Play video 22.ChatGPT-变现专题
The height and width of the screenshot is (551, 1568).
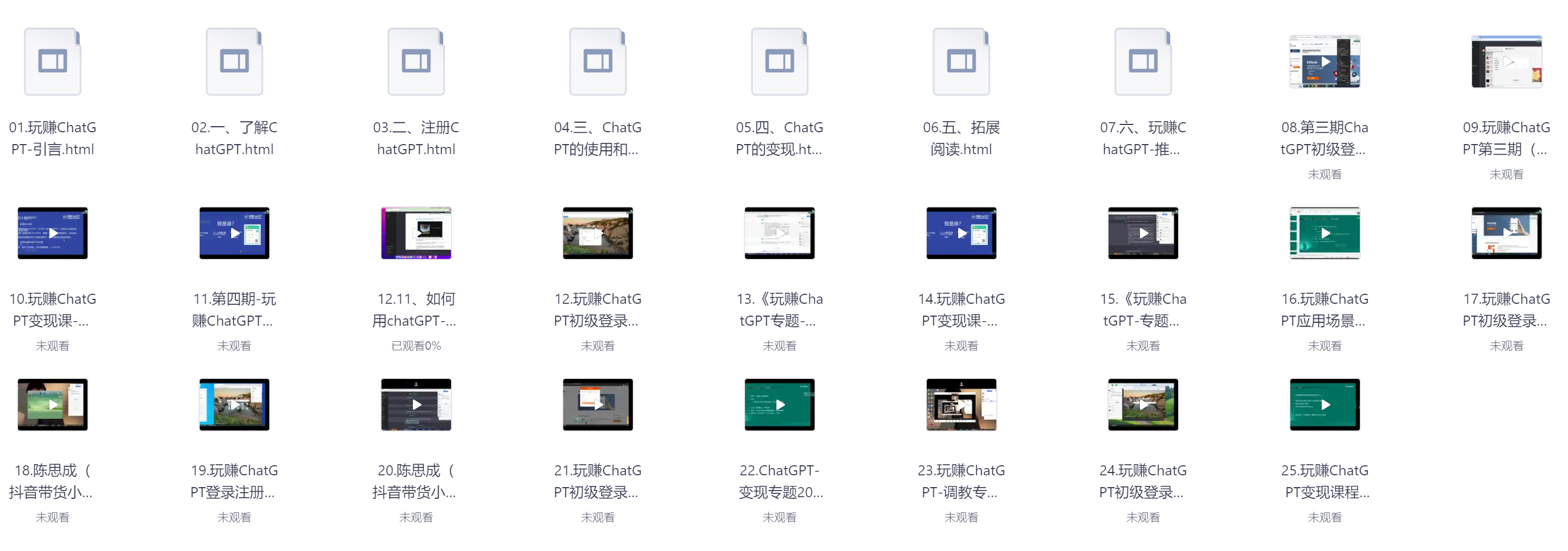[779, 405]
